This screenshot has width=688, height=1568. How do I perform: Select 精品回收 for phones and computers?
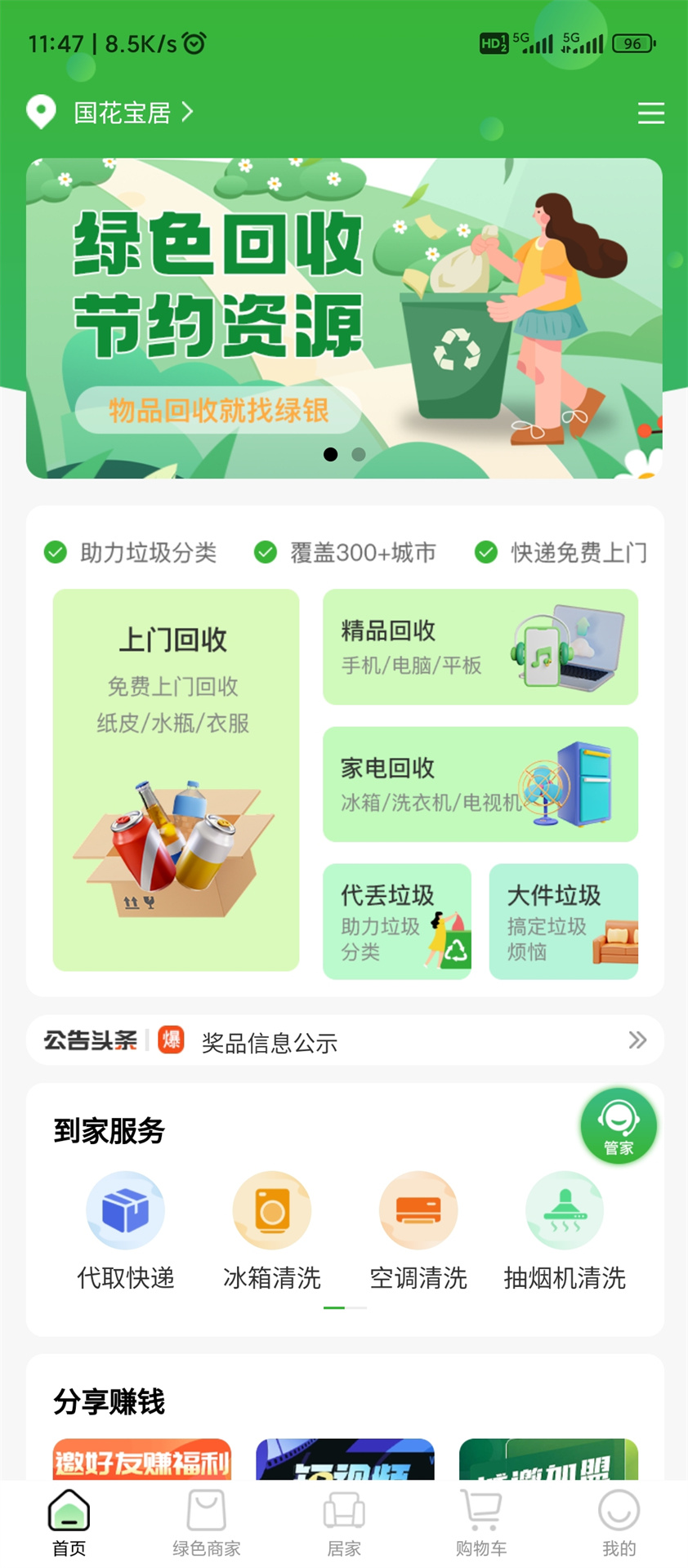480,647
